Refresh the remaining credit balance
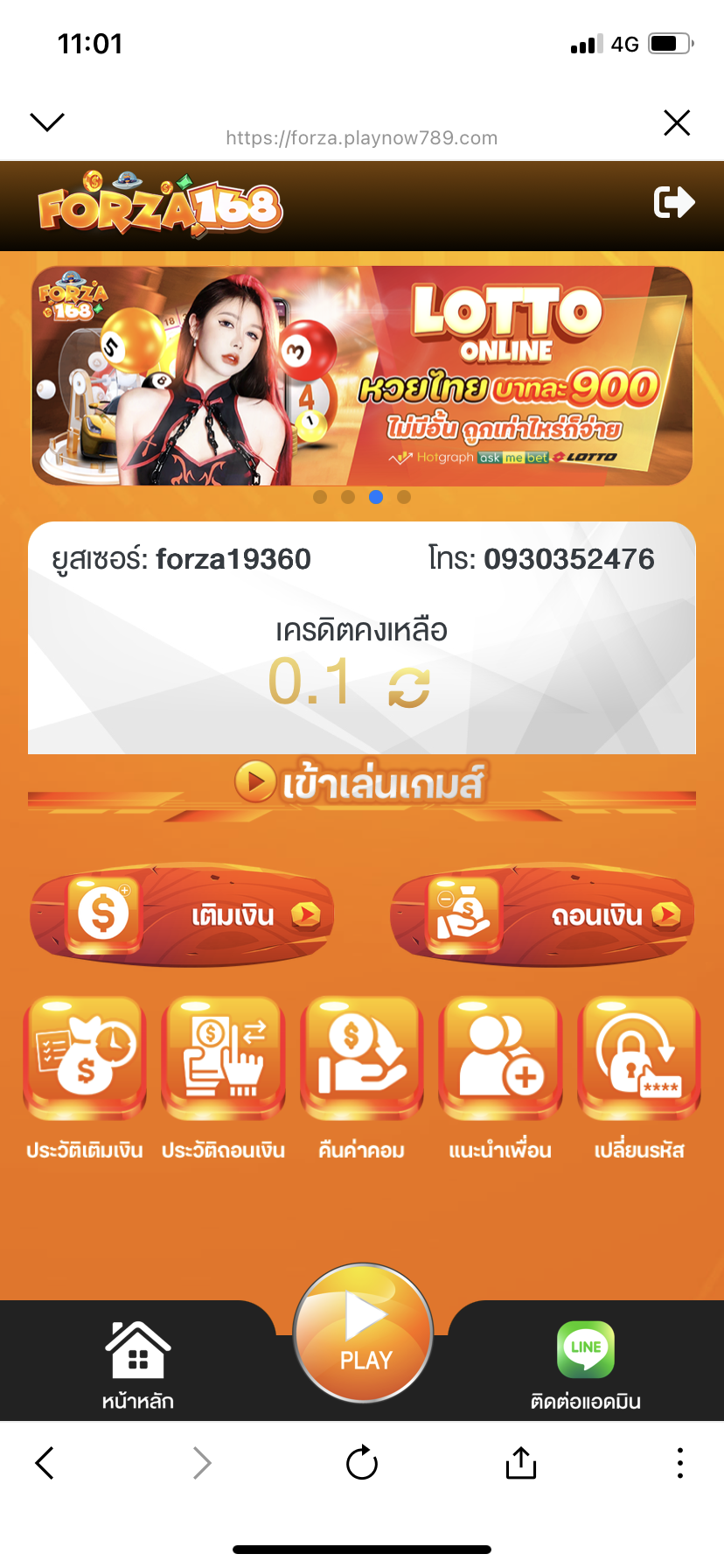Screen dimensions: 724x1568 pyautogui.click(x=409, y=686)
